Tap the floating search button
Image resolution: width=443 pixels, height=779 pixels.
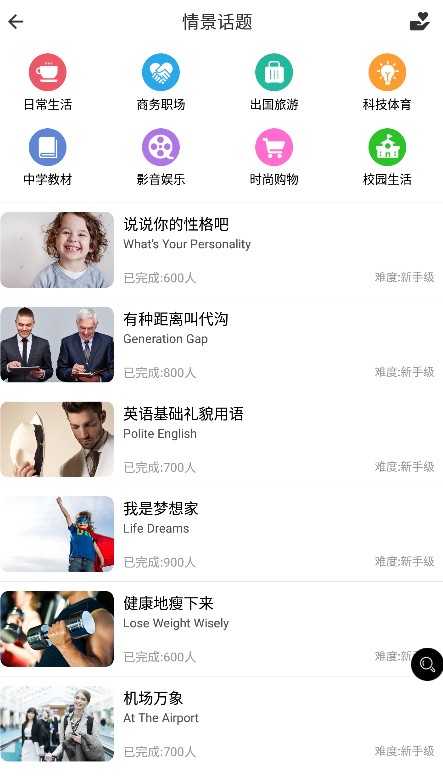point(427,664)
